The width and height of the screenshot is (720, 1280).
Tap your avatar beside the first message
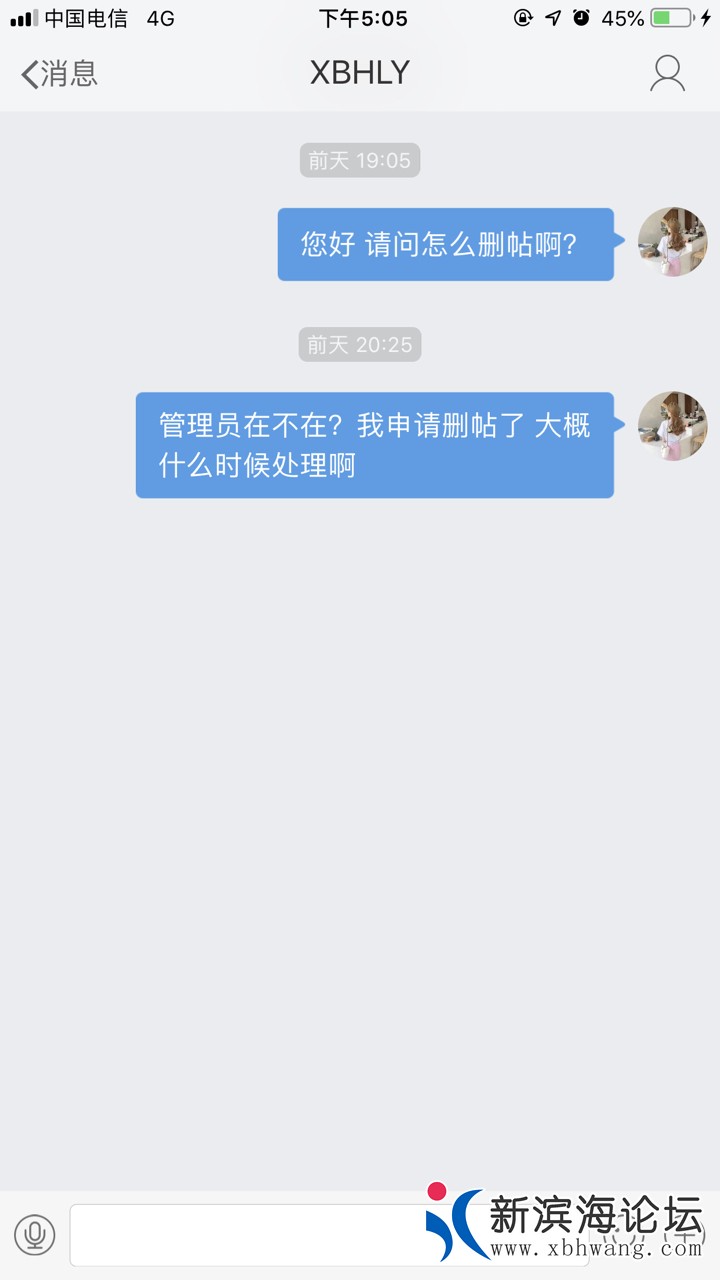[x=672, y=242]
